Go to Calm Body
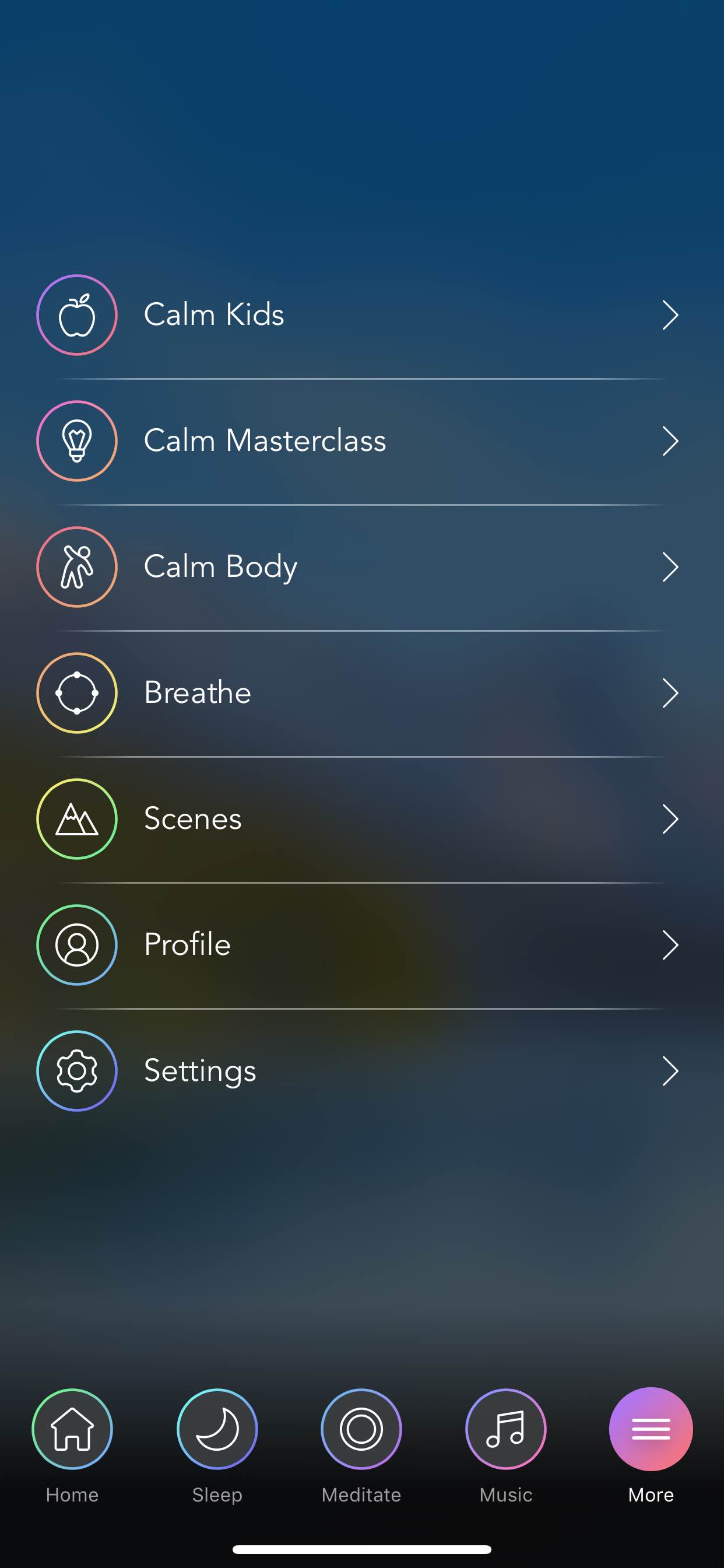This screenshot has height=1568, width=724. 362,566
